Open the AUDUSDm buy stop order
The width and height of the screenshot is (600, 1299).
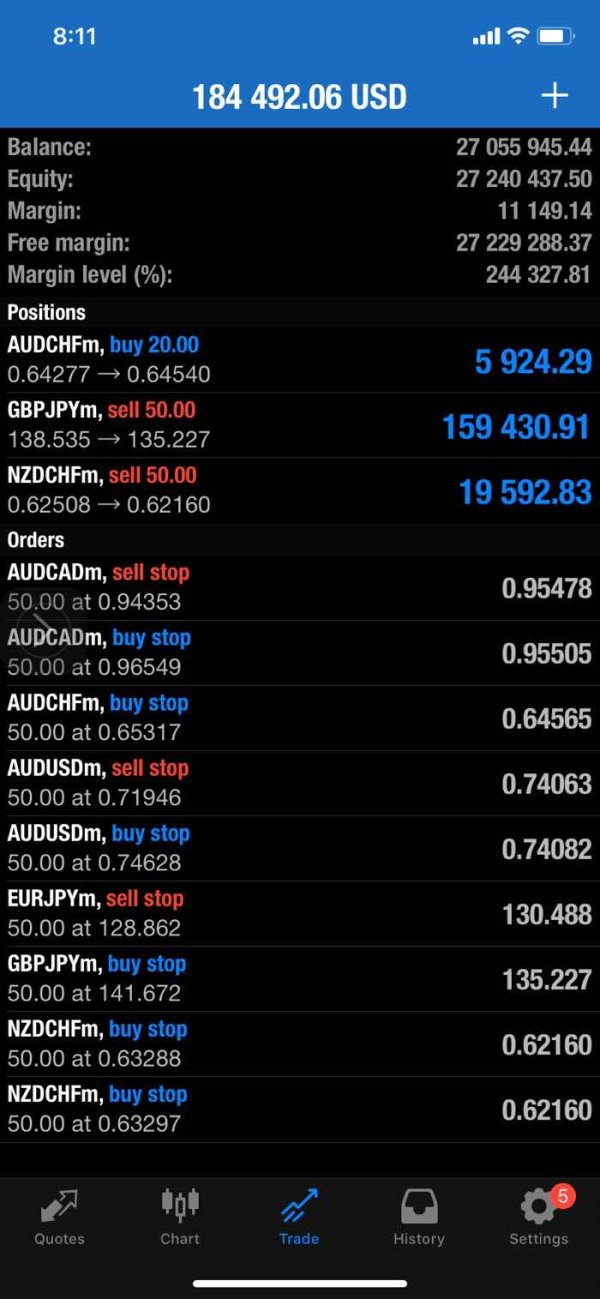coord(300,848)
